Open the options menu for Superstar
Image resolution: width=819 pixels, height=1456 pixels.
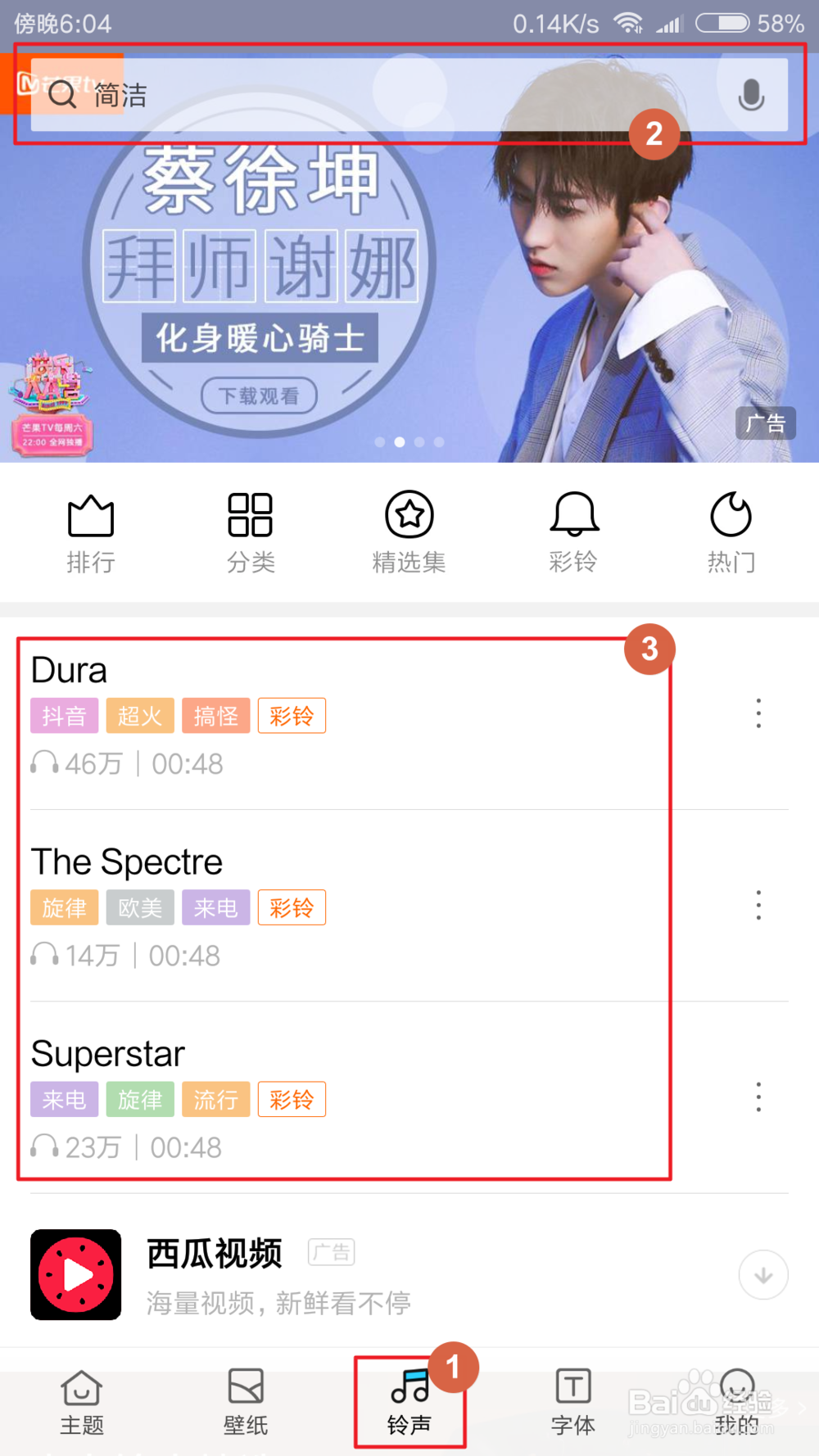coord(758,1097)
